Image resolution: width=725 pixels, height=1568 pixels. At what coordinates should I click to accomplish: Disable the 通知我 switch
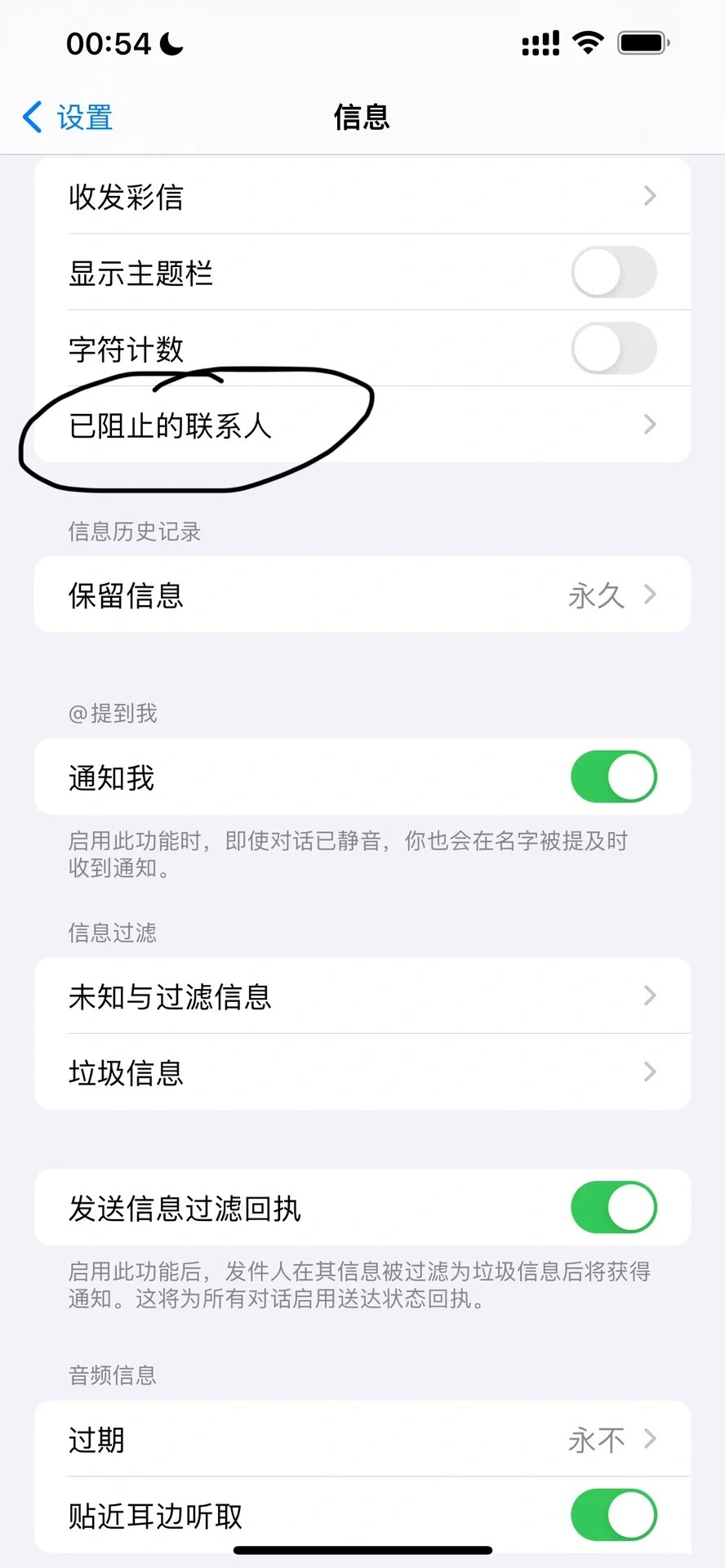click(x=614, y=777)
